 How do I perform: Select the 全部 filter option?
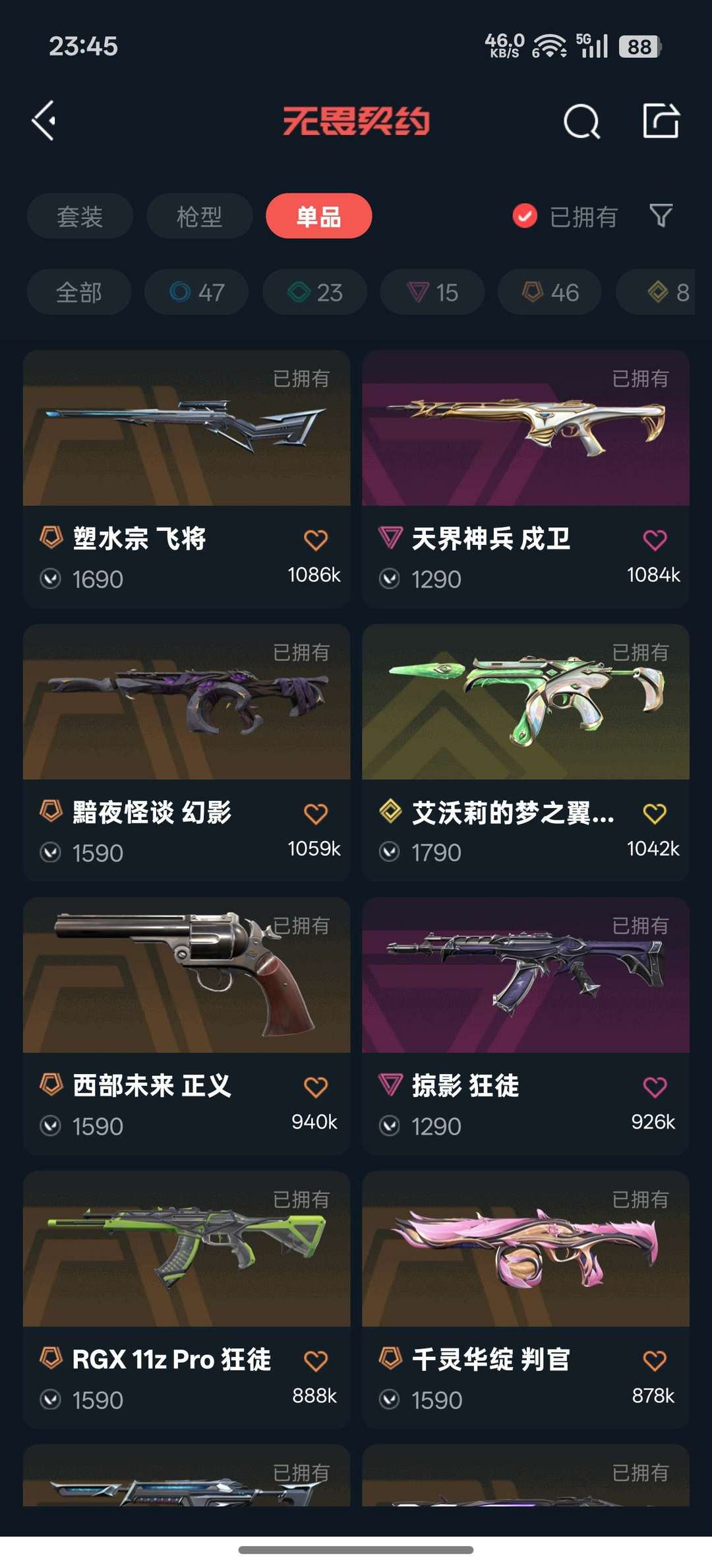(x=78, y=292)
